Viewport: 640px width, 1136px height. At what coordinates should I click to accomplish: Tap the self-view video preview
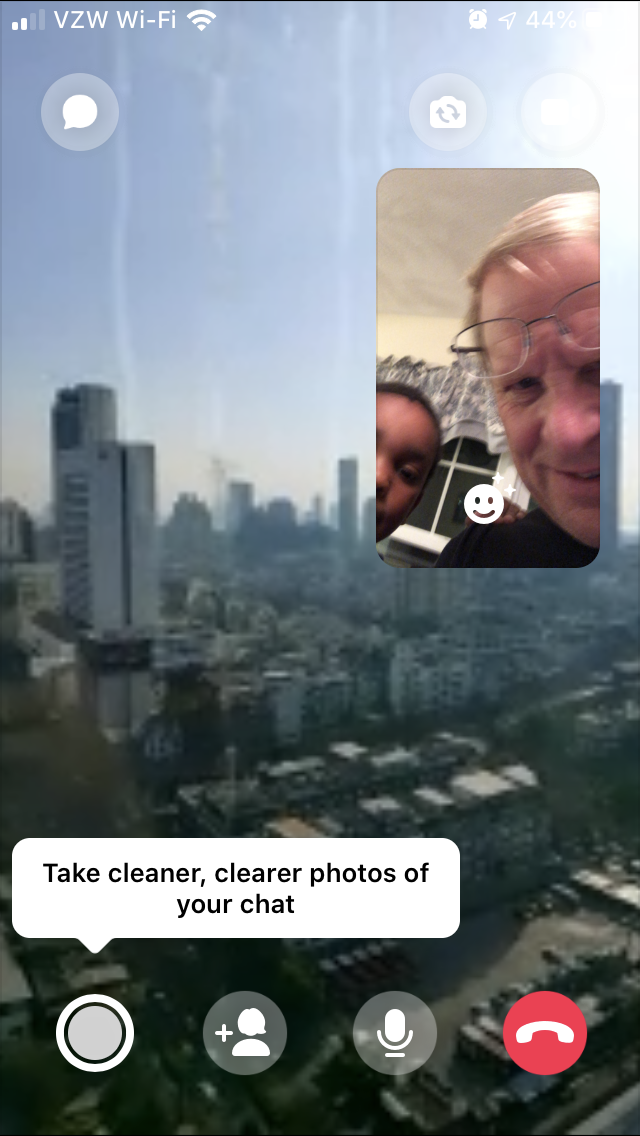tap(487, 330)
